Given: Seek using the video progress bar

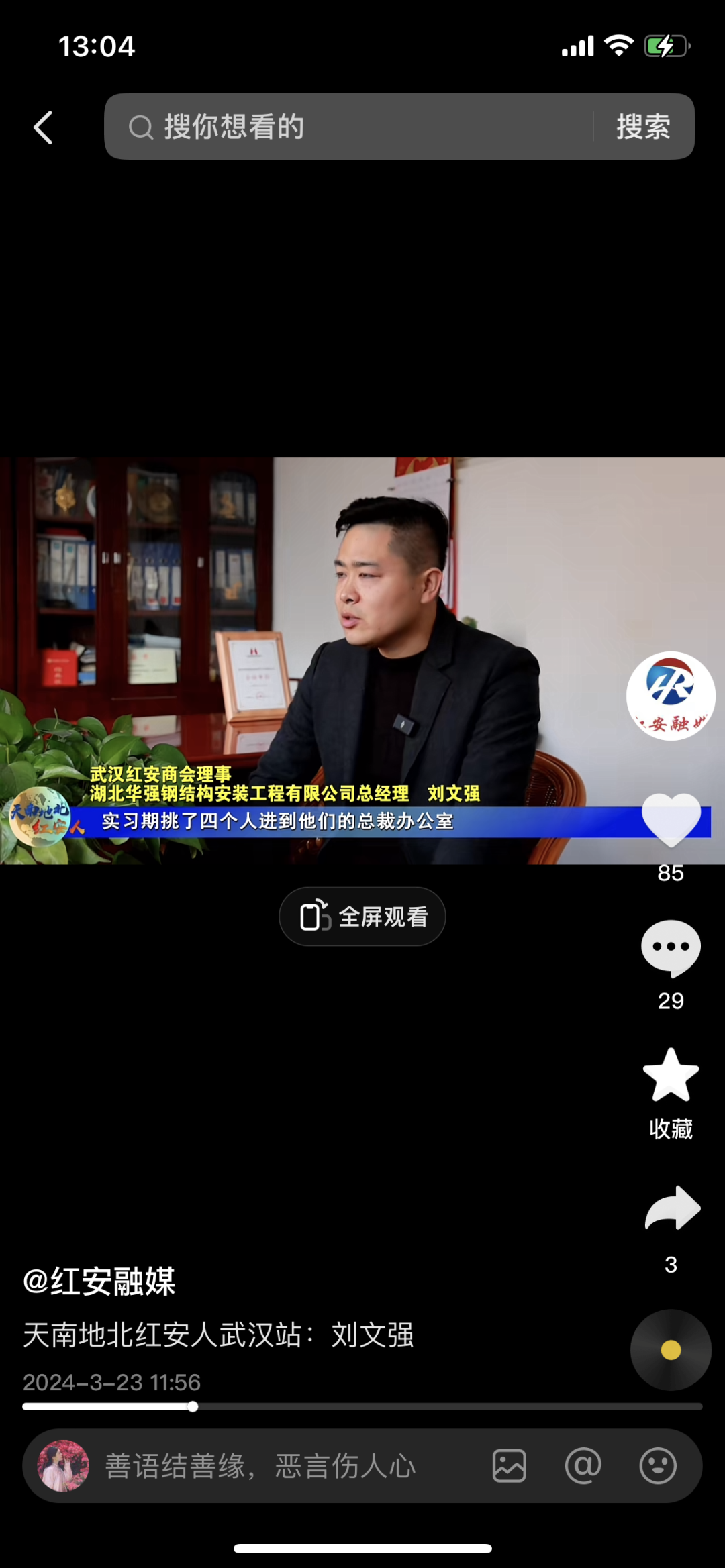Looking at the screenshot, I should 362,1406.
